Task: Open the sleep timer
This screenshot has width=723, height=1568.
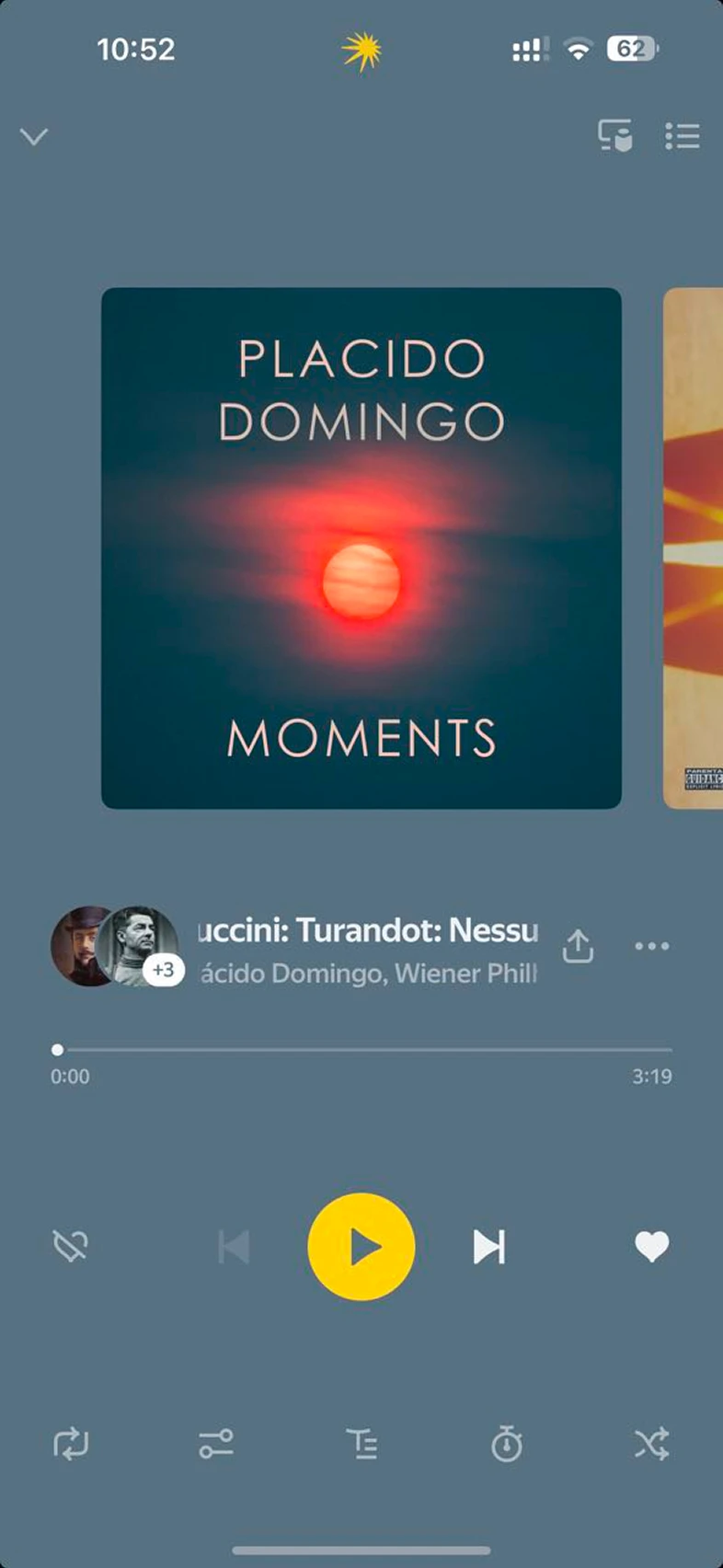Action: click(x=507, y=1444)
